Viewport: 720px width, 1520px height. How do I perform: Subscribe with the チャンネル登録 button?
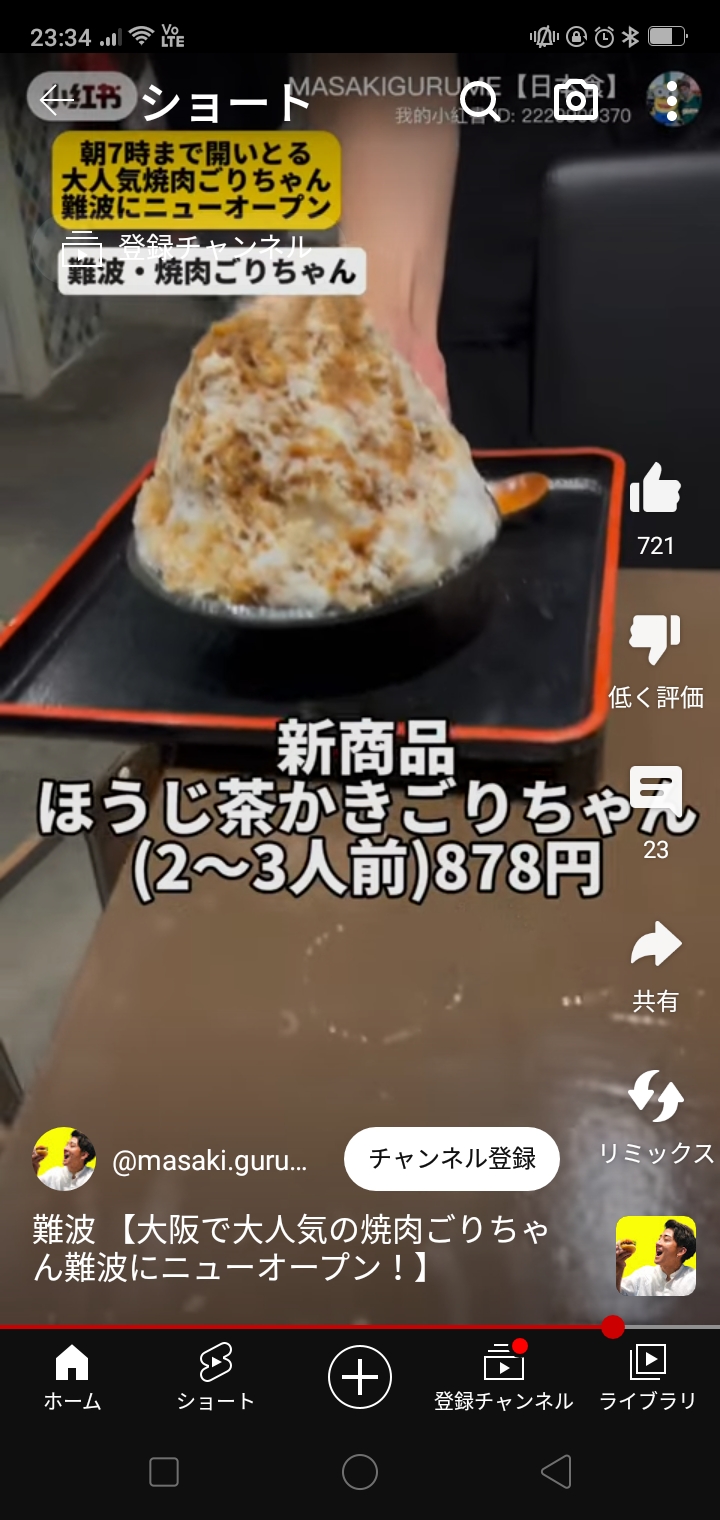[x=452, y=1158]
